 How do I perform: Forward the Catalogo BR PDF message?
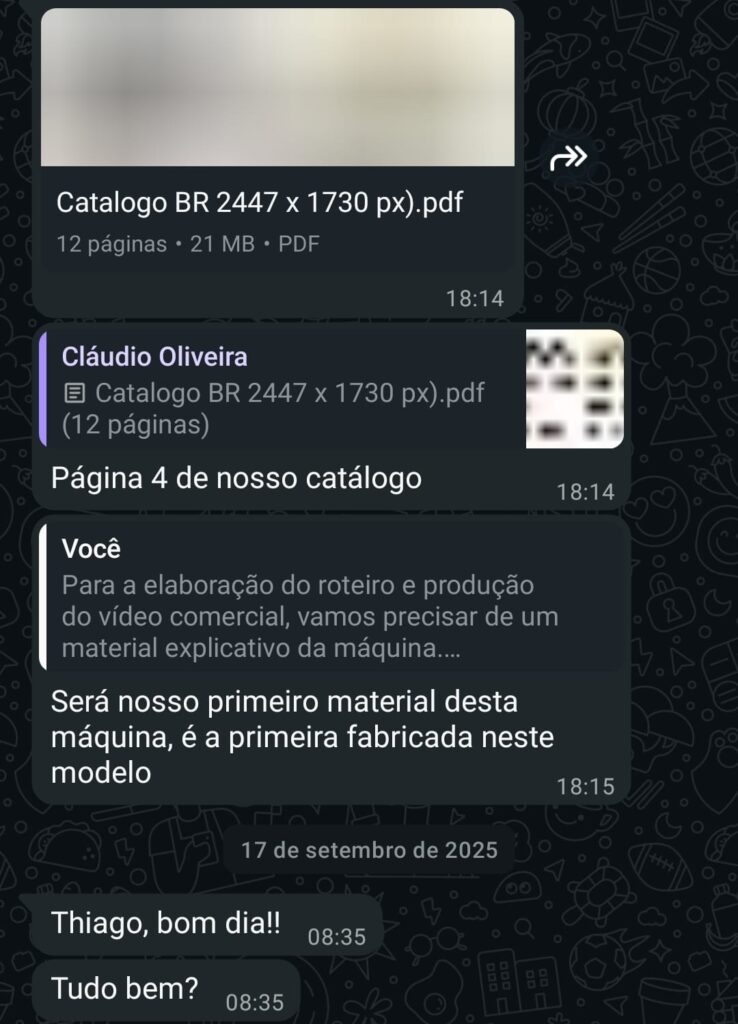coord(568,157)
